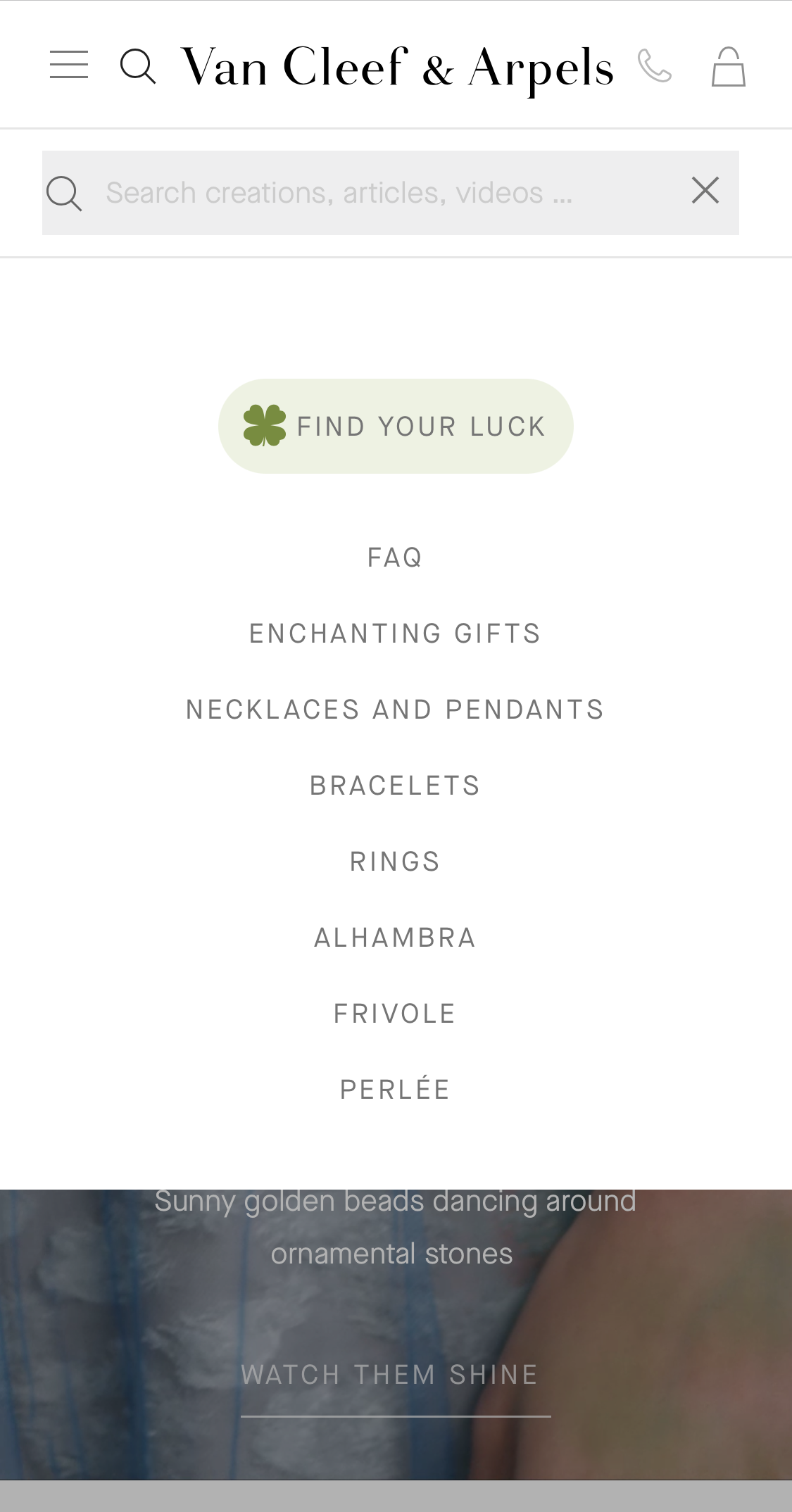The width and height of the screenshot is (792, 1512).
Task: Explore the Perlée collection
Action: click(x=395, y=1090)
